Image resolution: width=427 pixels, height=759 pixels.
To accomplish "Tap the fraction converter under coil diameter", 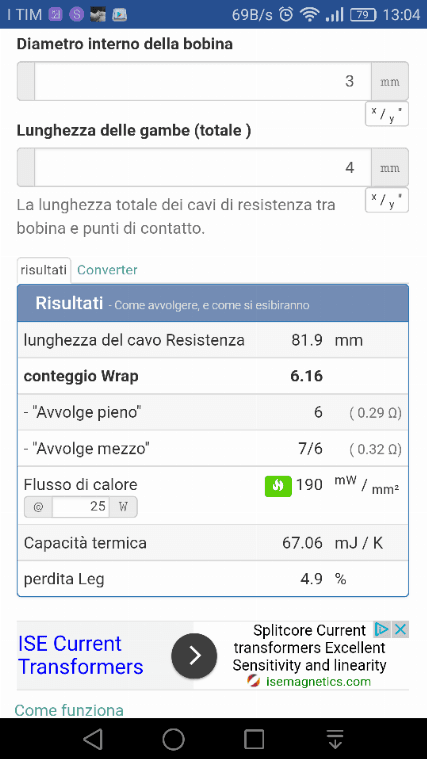I will pyautogui.click(x=386, y=114).
